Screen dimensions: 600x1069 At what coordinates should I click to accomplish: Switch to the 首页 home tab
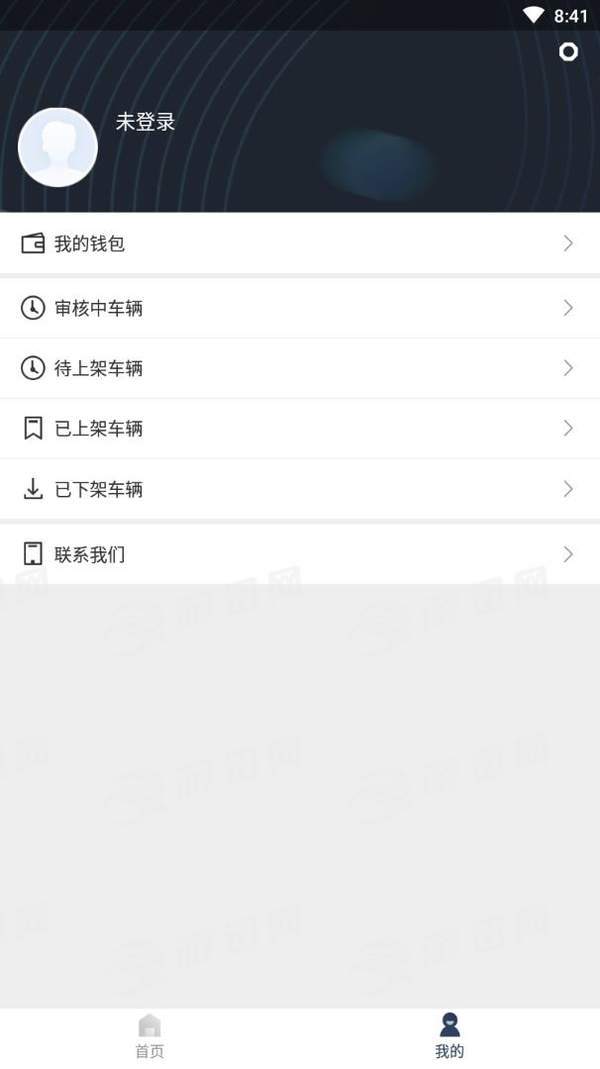pos(149,1037)
